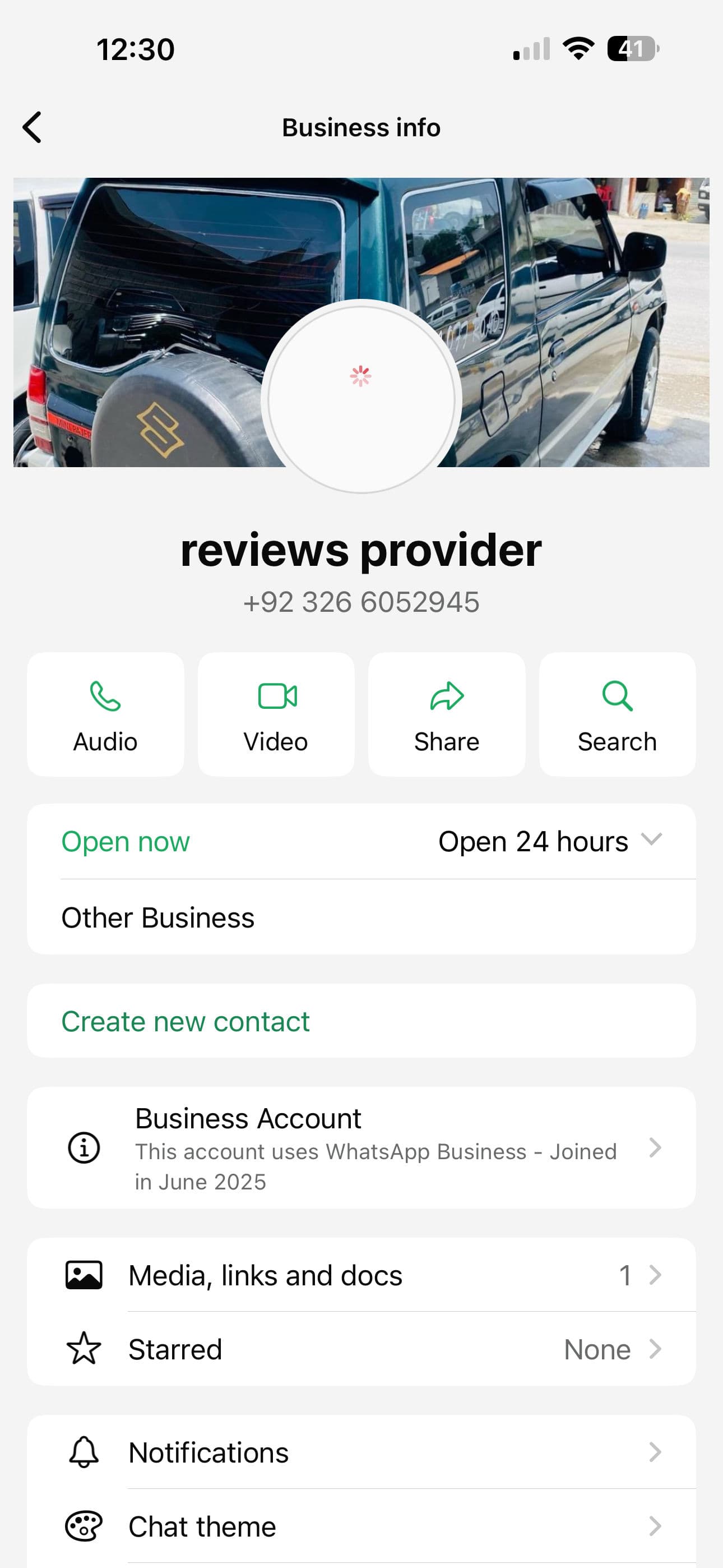The image size is (723, 1568).
Task: Expand the Open 24 hours schedule
Action: tap(650, 841)
